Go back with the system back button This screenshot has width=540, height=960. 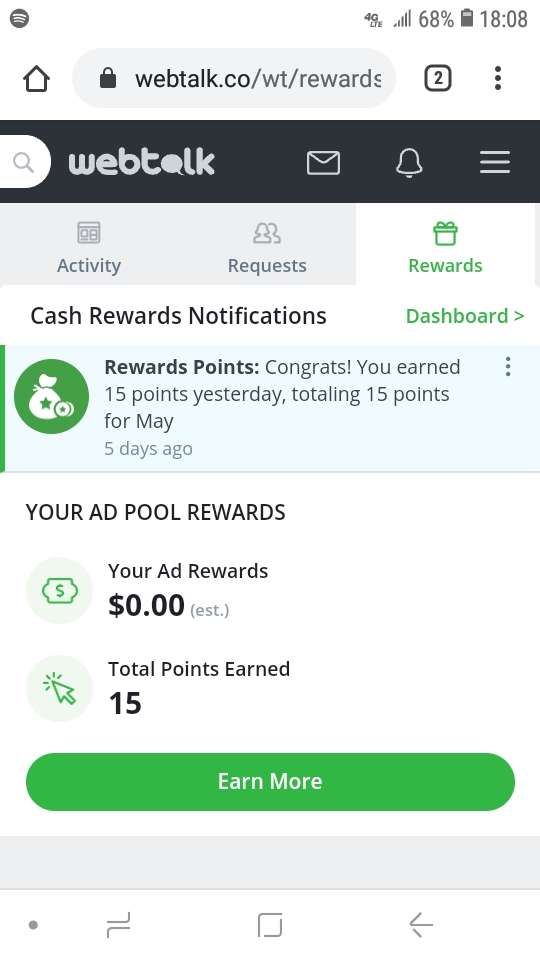(421, 924)
